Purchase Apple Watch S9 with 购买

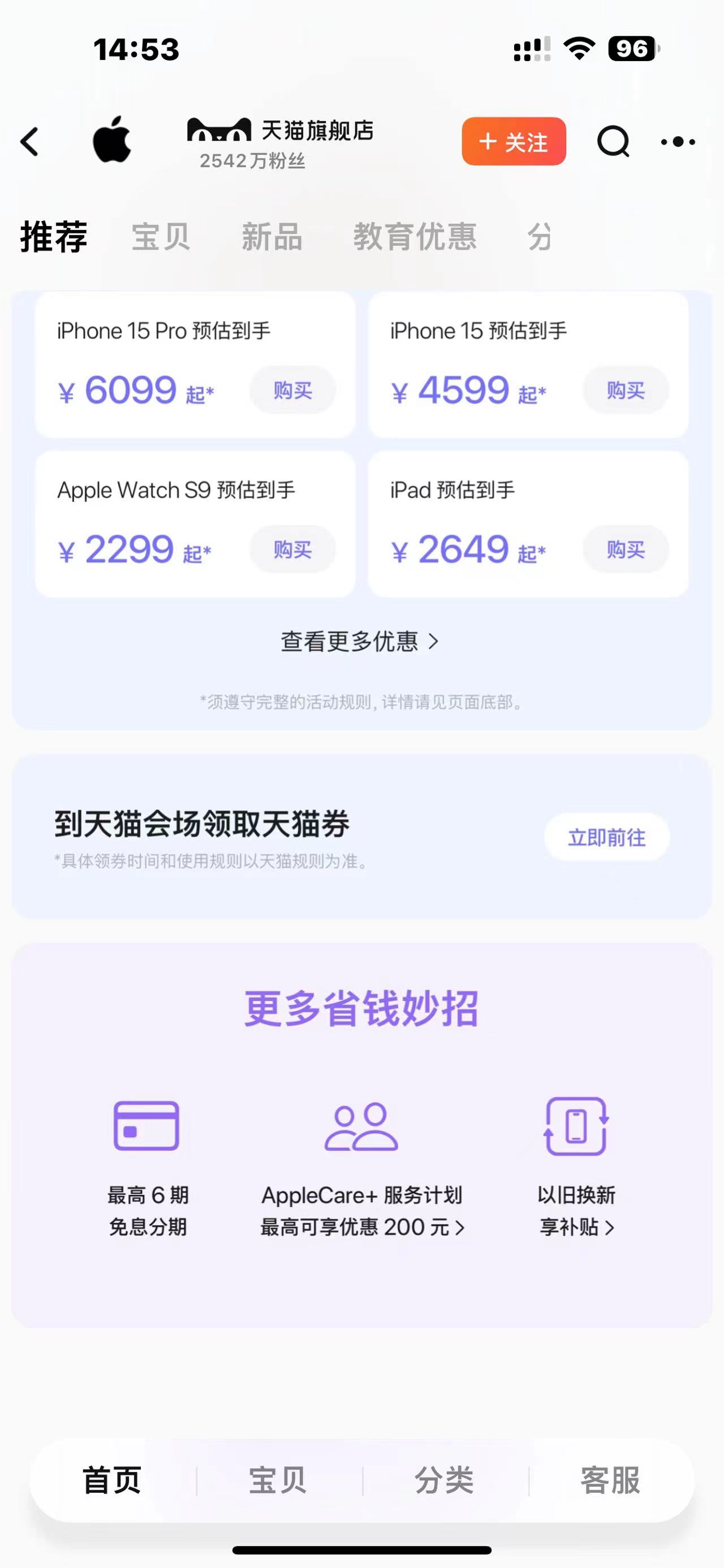point(292,549)
